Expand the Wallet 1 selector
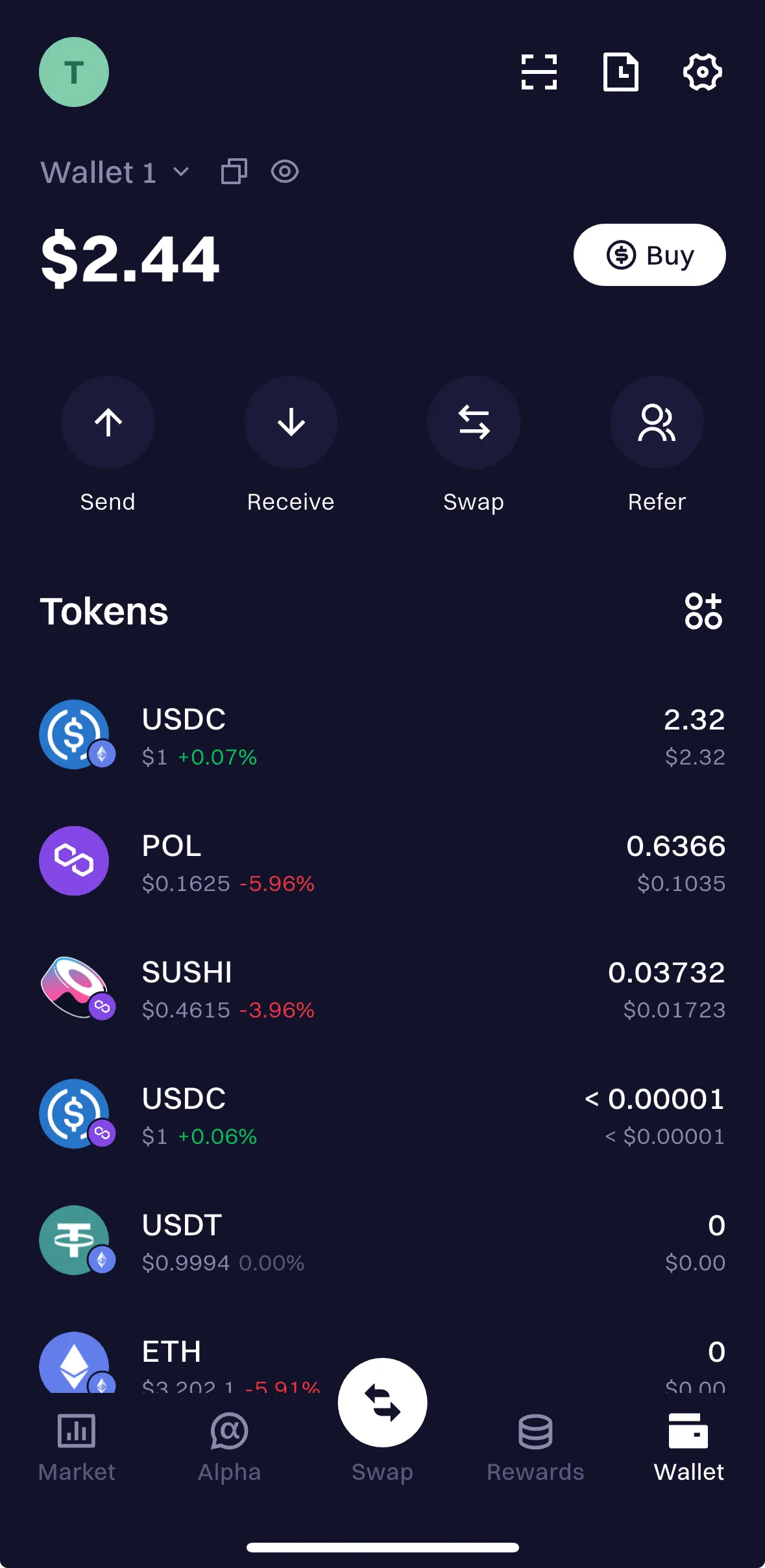Screen dimensions: 765x1568 (115, 172)
